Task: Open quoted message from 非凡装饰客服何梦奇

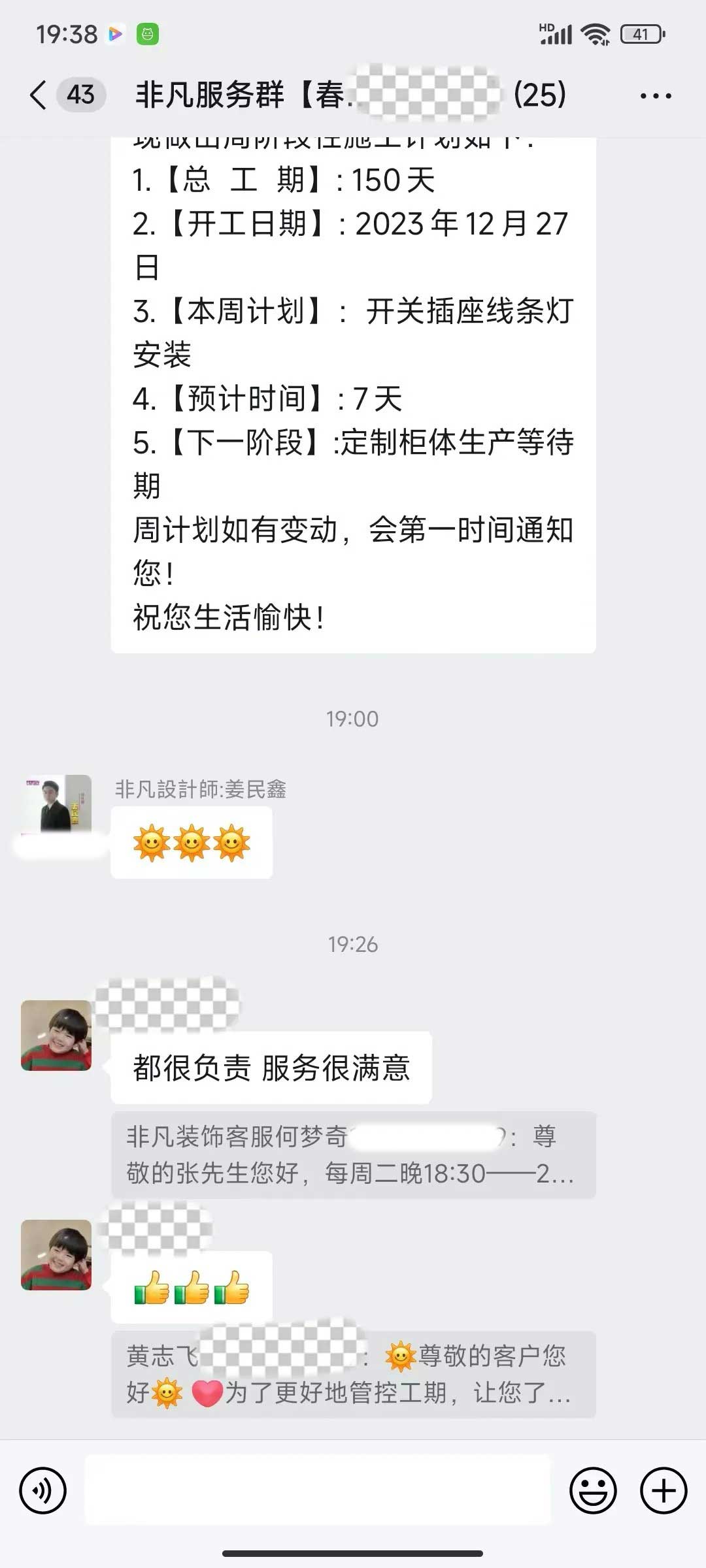Action: [x=353, y=1155]
